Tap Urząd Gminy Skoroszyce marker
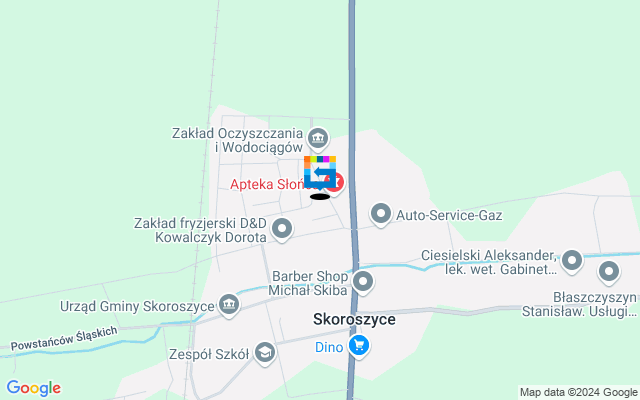The image size is (640, 400). click(229, 303)
